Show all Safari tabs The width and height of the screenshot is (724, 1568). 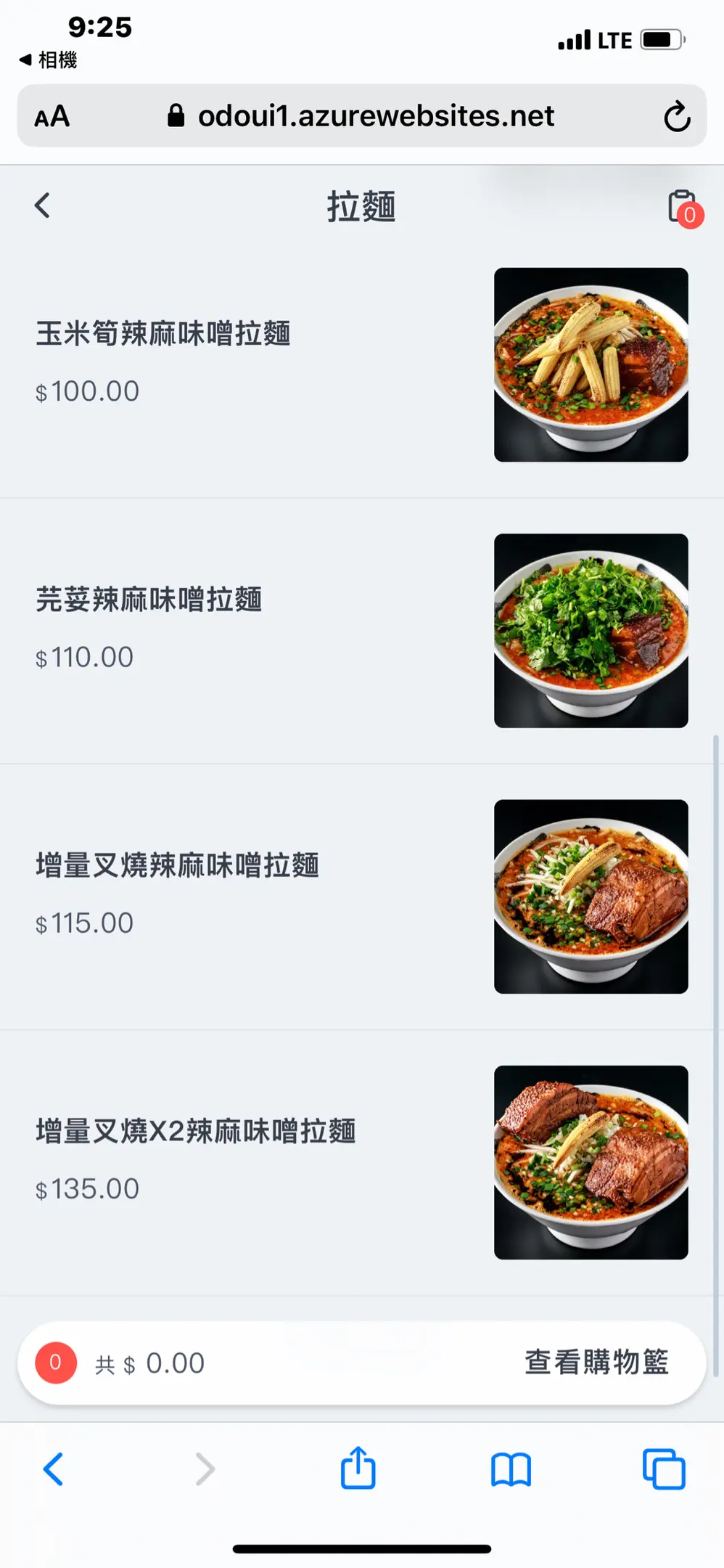[x=663, y=1469]
